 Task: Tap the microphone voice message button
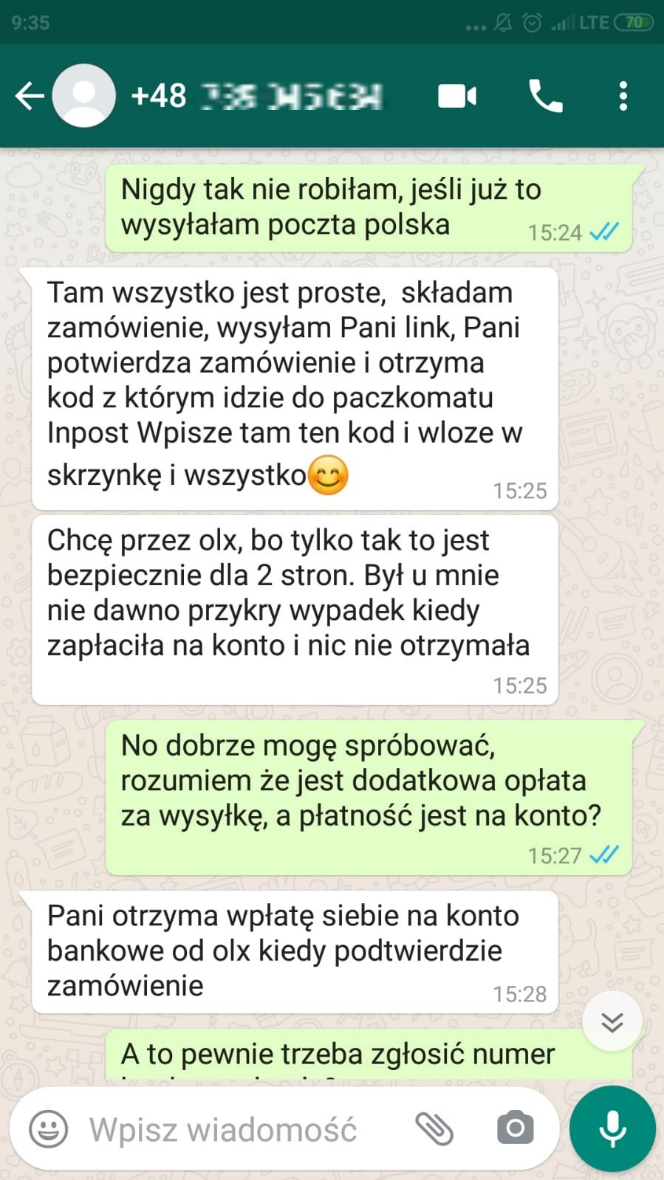(612, 1129)
